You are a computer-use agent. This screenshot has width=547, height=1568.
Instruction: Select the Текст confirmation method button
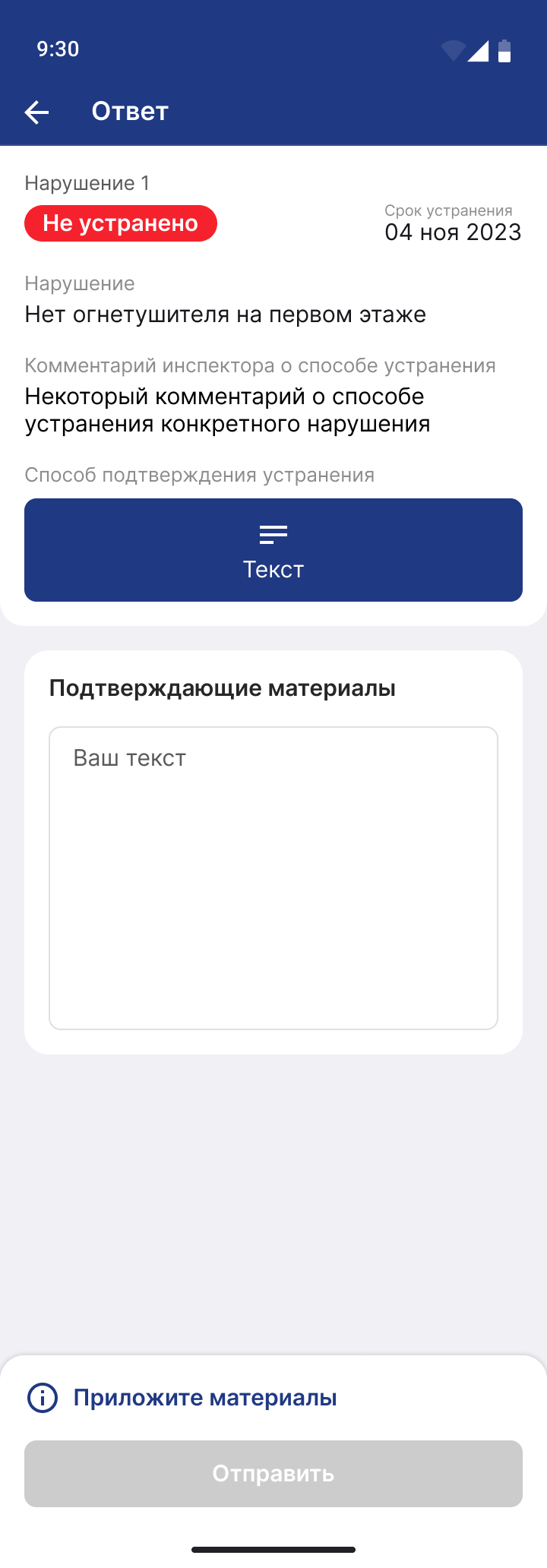click(x=273, y=550)
